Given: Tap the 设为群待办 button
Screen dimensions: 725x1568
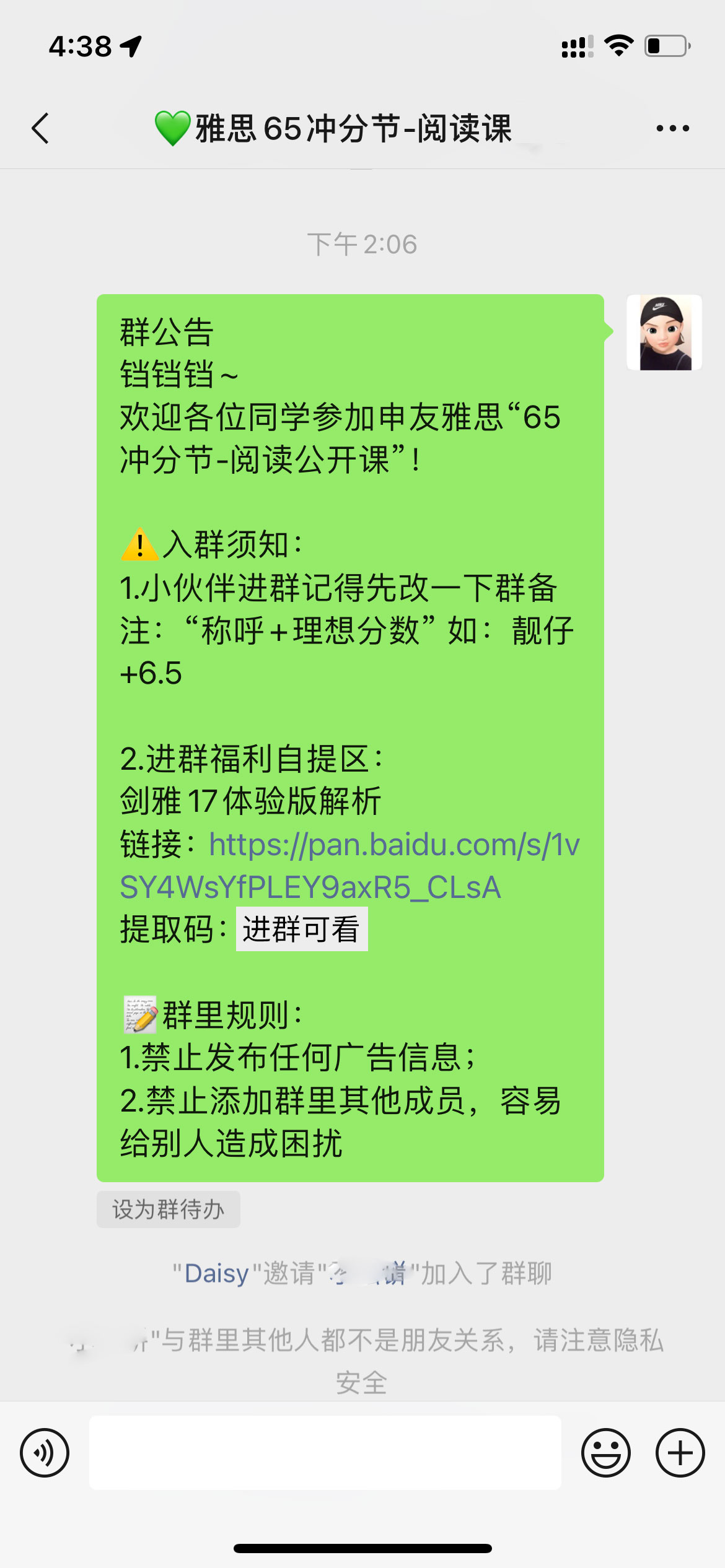Looking at the screenshot, I should tap(169, 1209).
